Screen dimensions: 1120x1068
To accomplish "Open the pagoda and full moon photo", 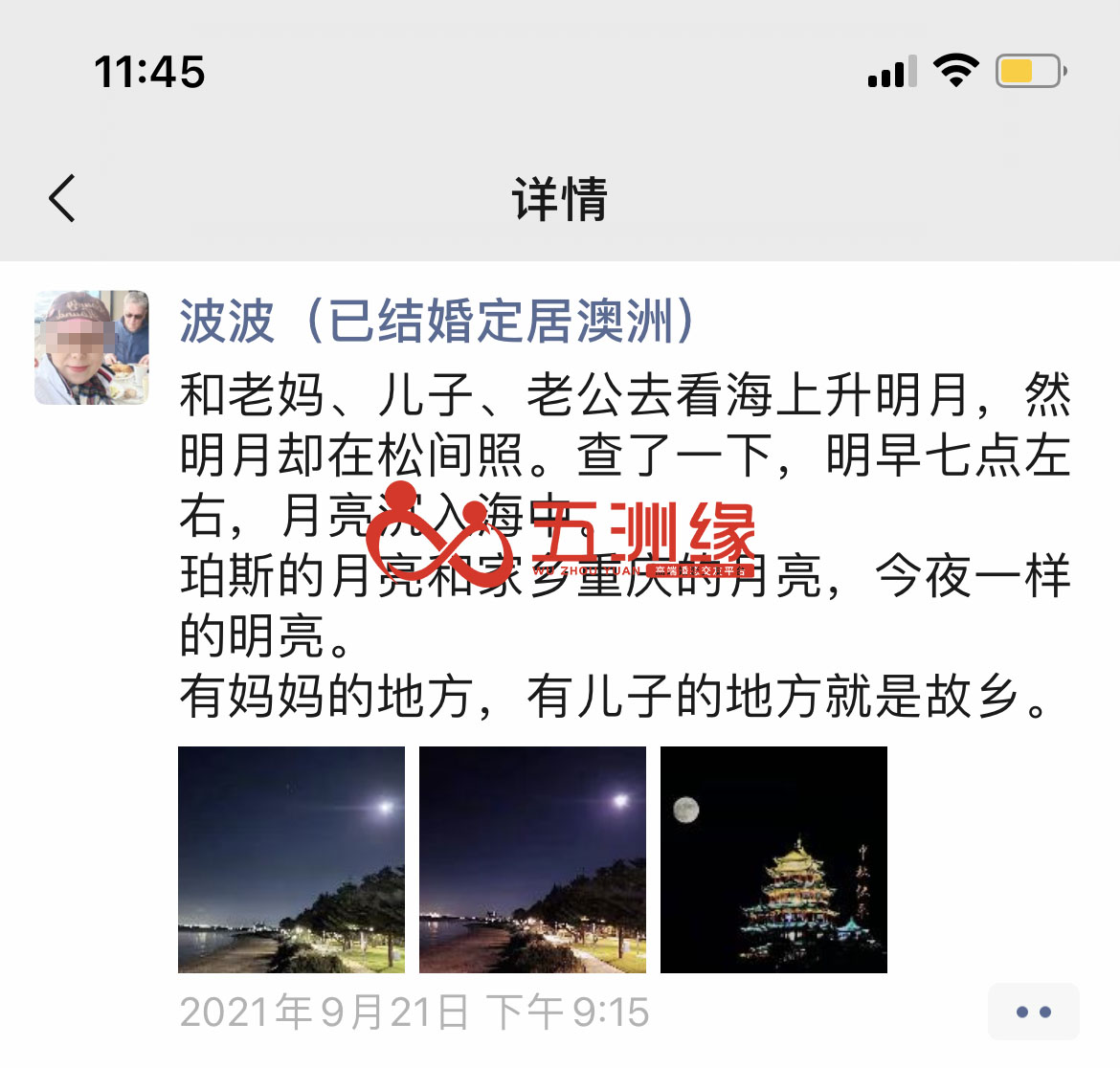I will pos(773,859).
